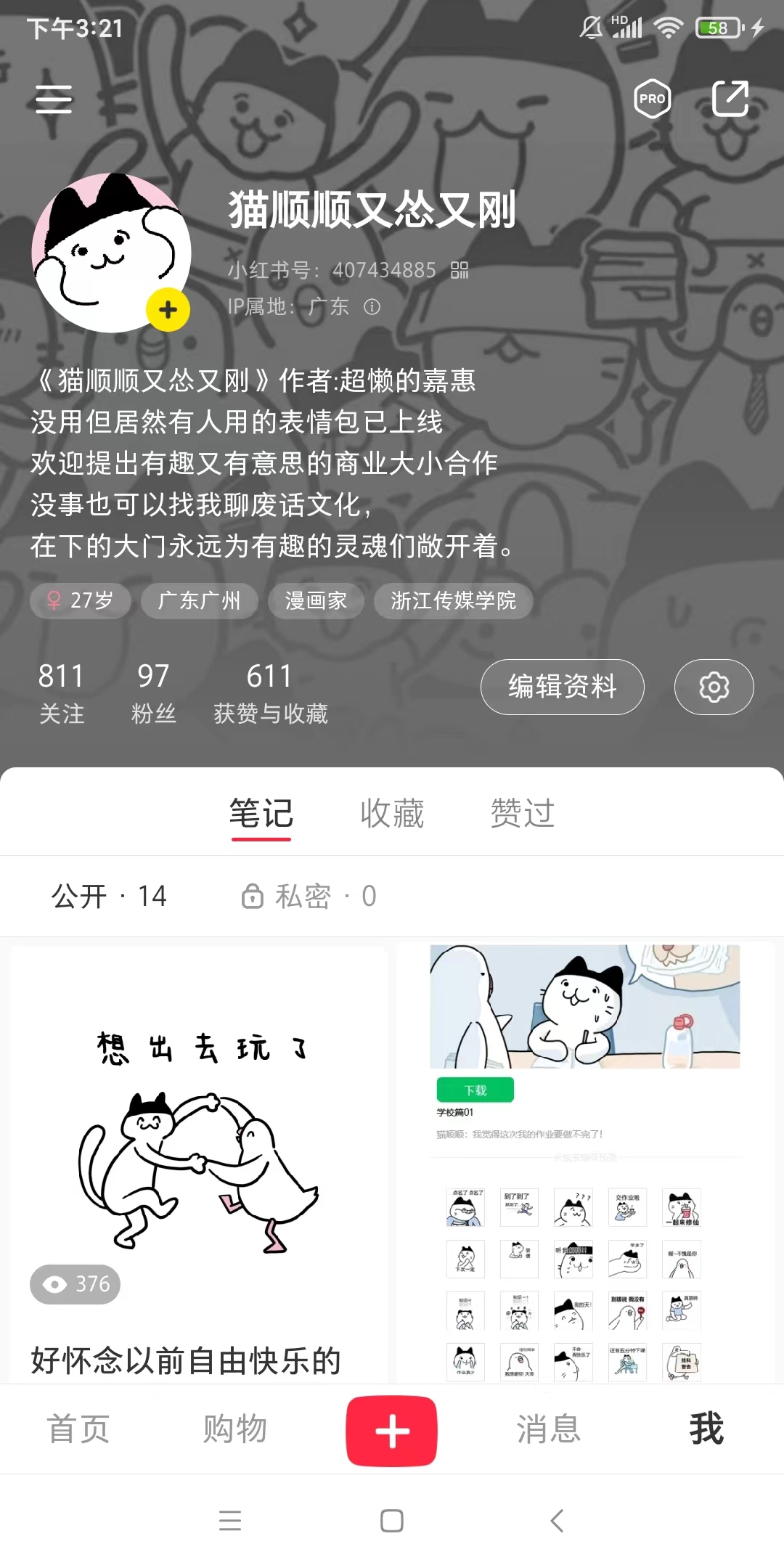The width and height of the screenshot is (784, 1568).
Task: Show the profile QR code
Action: (460, 270)
